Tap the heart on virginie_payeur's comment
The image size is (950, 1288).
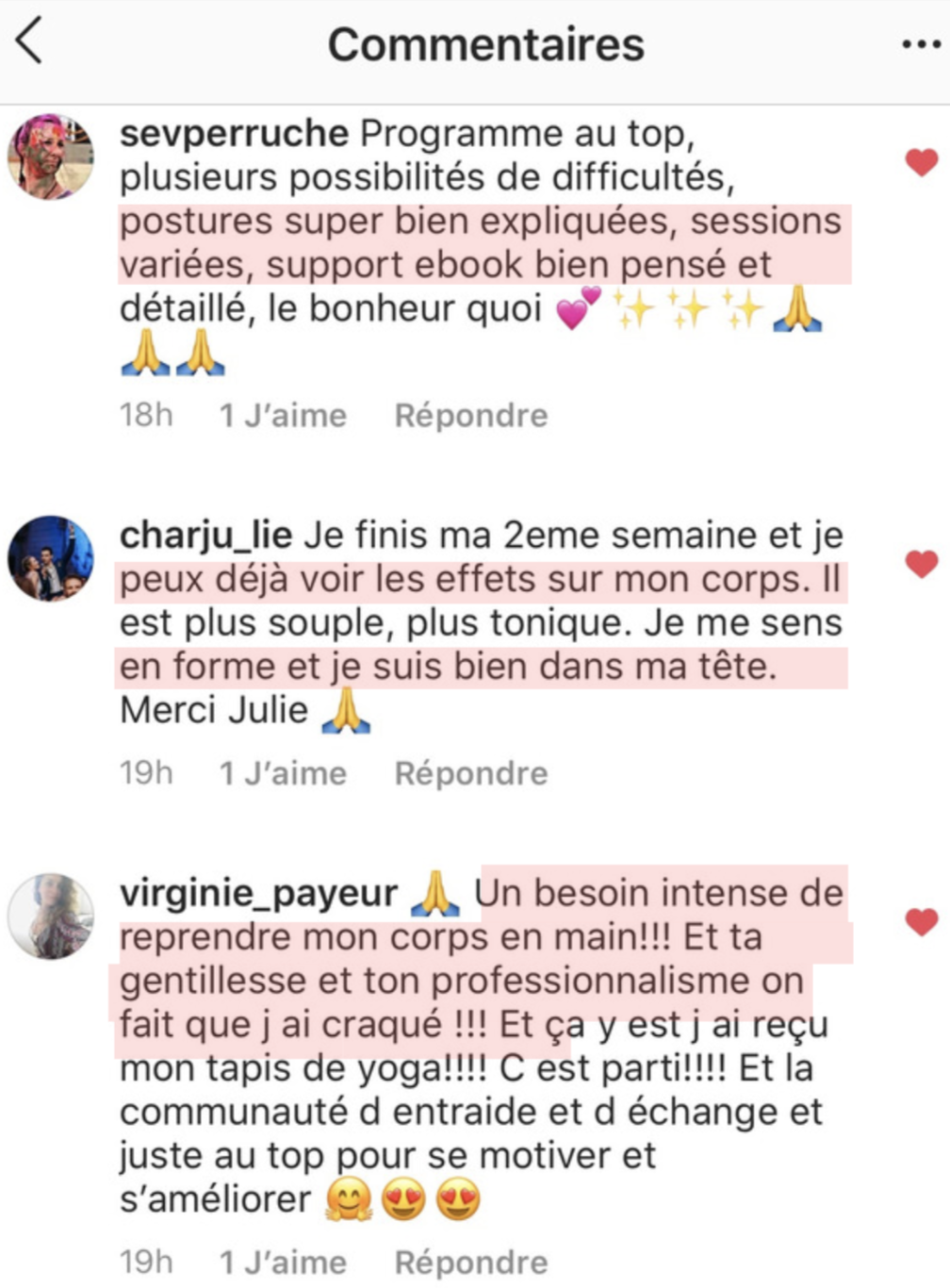coord(922,921)
